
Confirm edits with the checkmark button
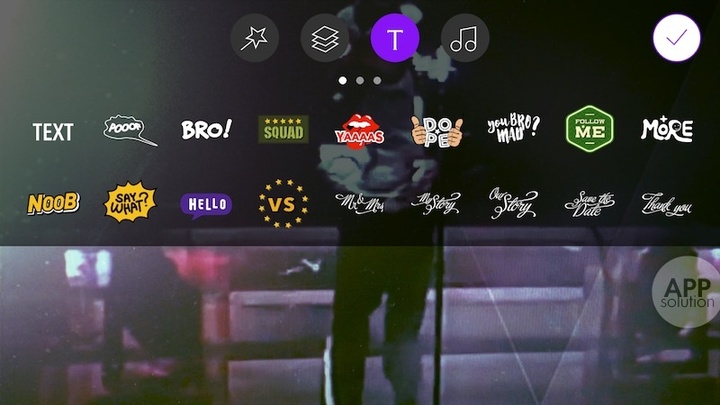677,39
